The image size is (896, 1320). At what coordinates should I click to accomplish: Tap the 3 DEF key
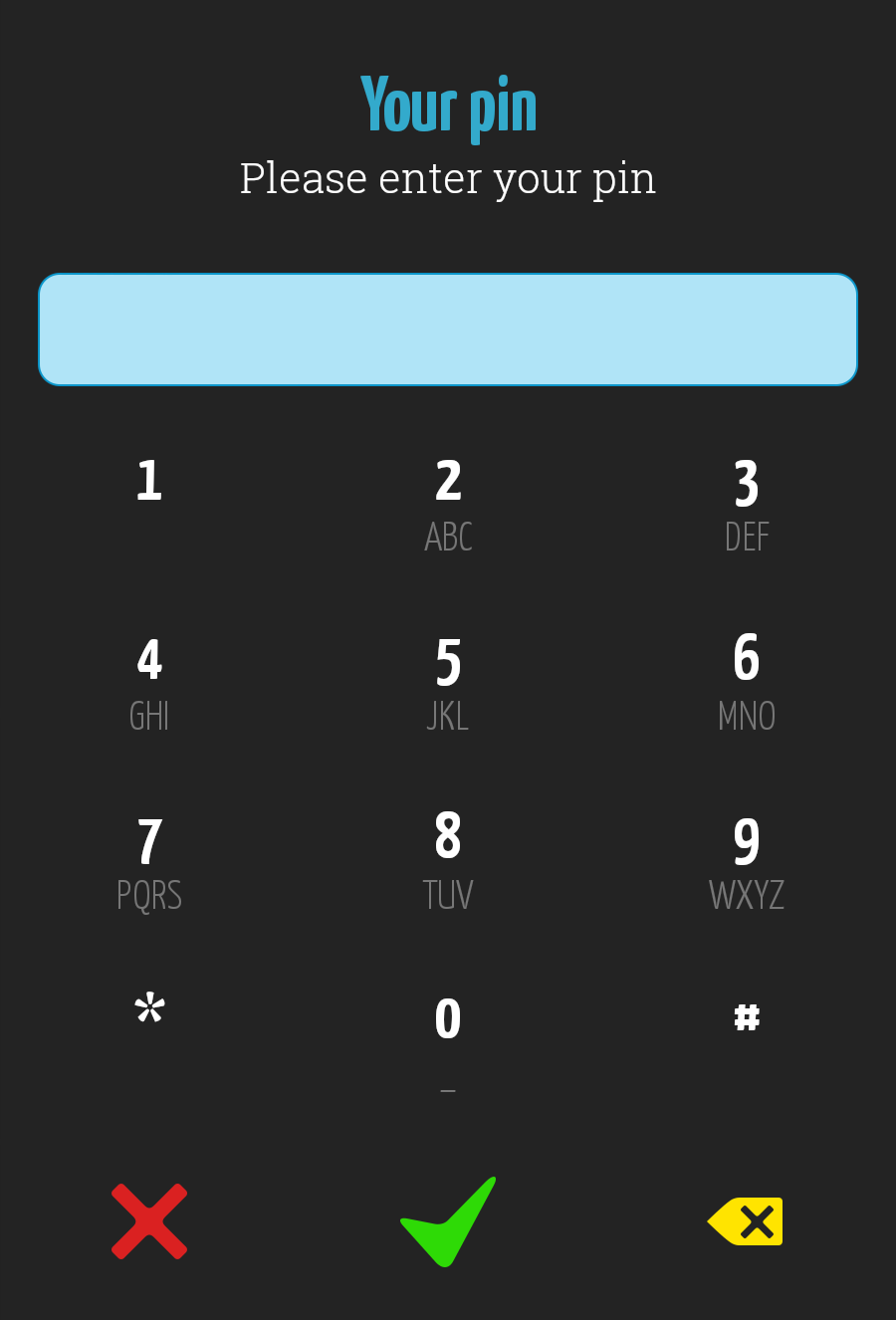tap(747, 503)
